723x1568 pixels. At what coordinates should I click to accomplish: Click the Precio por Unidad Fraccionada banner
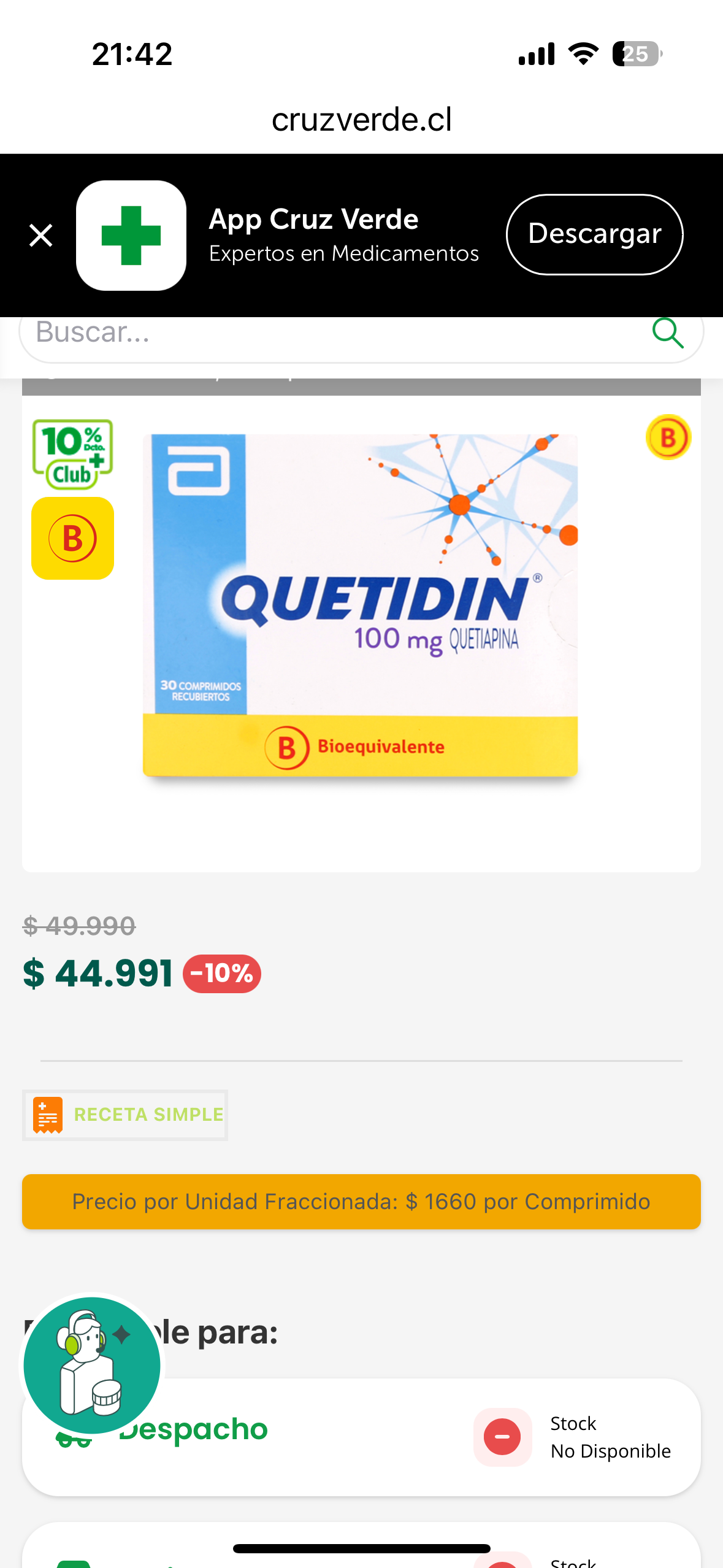[361, 1202]
